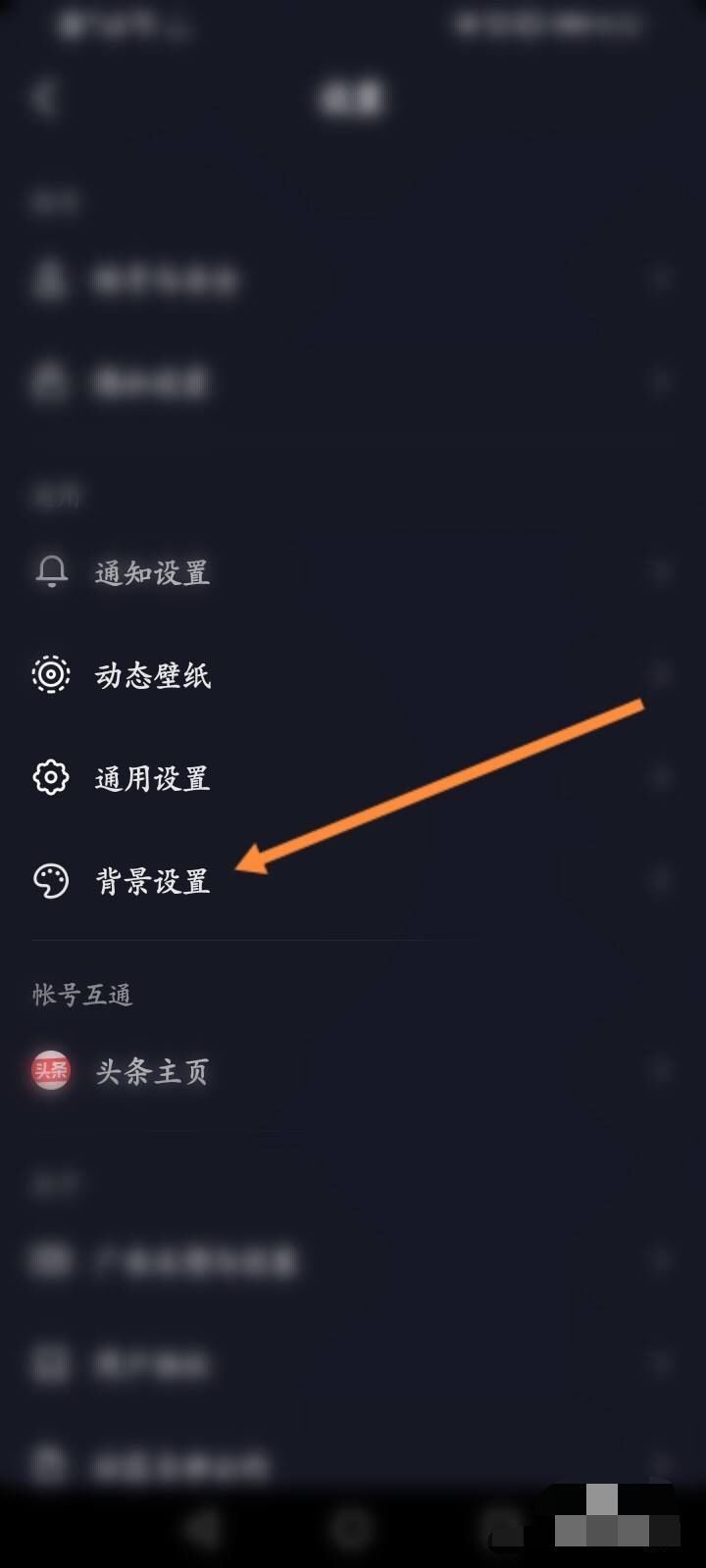The width and height of the screenshot is (706, 1568).
Task: Visit the 头条主页 homepage link
Action: click(152, 1071)
